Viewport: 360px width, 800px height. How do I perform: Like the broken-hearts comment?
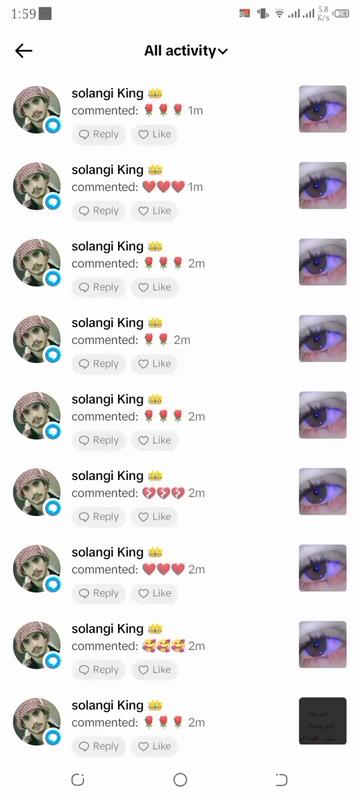(x=155, y=517)
